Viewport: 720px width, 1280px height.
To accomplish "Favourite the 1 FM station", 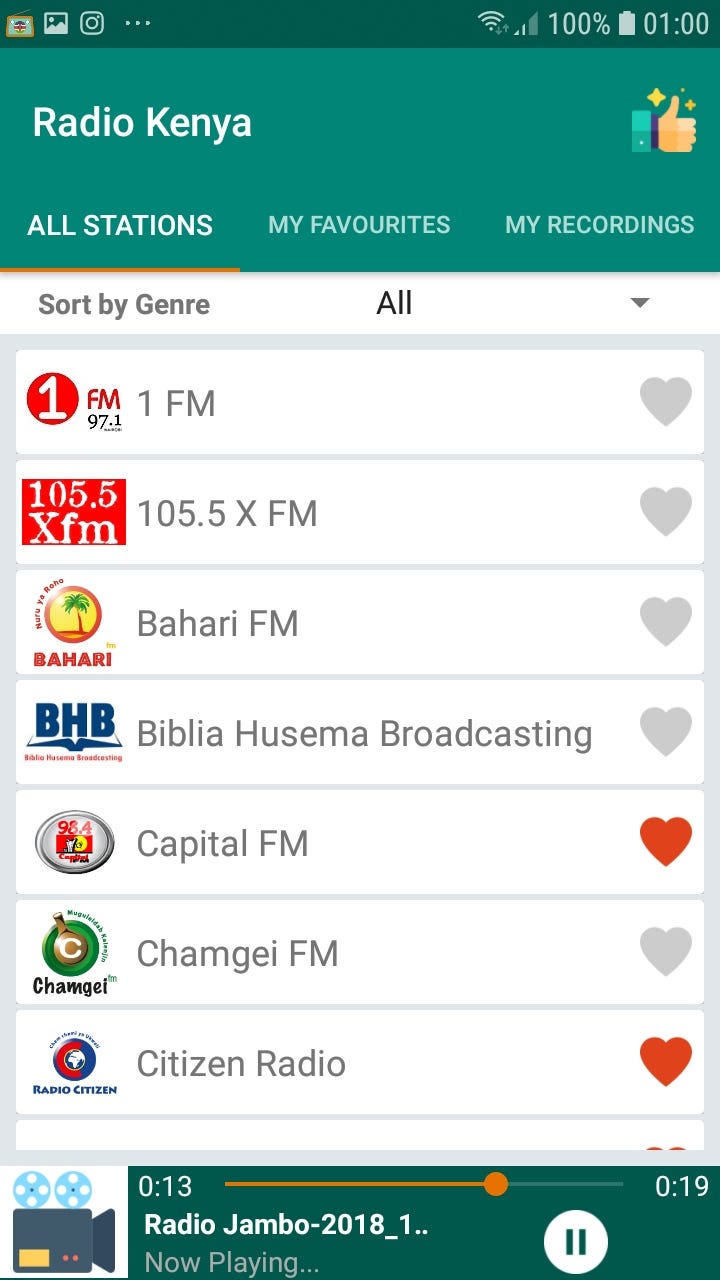I will [665, 402].
